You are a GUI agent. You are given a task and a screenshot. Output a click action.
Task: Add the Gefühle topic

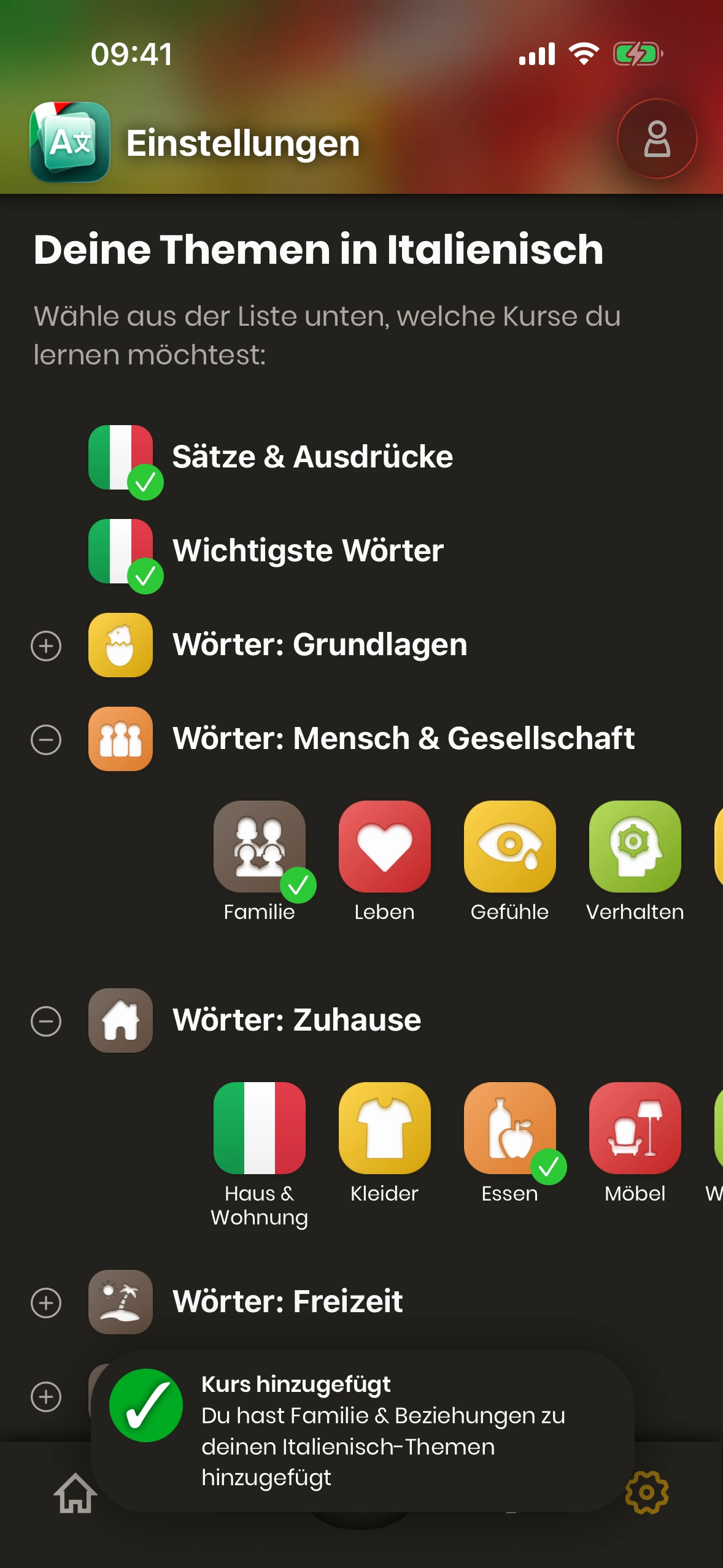click(509, 847)
